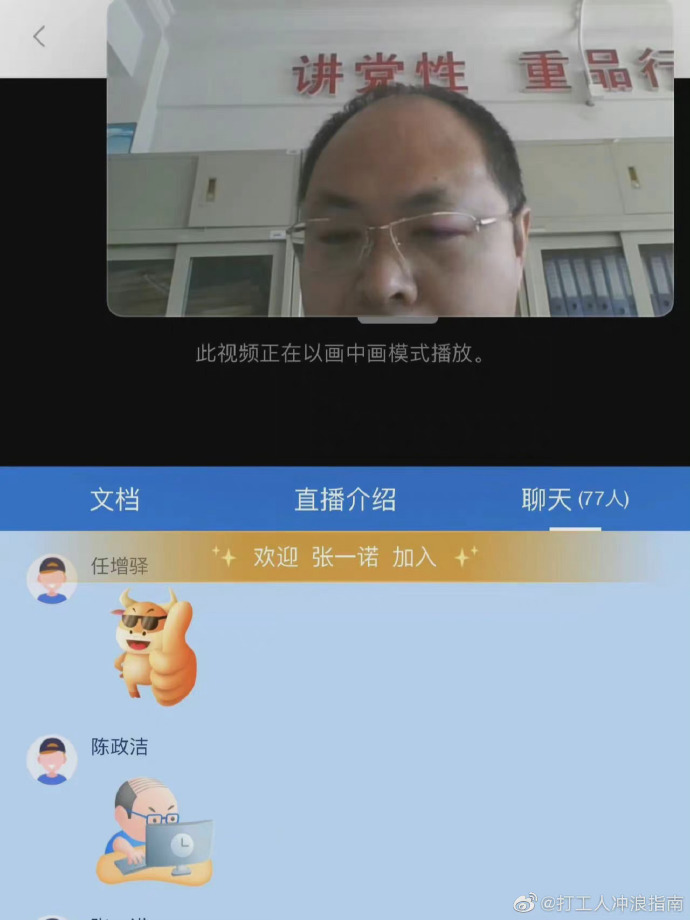Viewport: 690px width, 920px height.
Task: View 陈政洁's computer worker sticker
Action: coord(155,831)
